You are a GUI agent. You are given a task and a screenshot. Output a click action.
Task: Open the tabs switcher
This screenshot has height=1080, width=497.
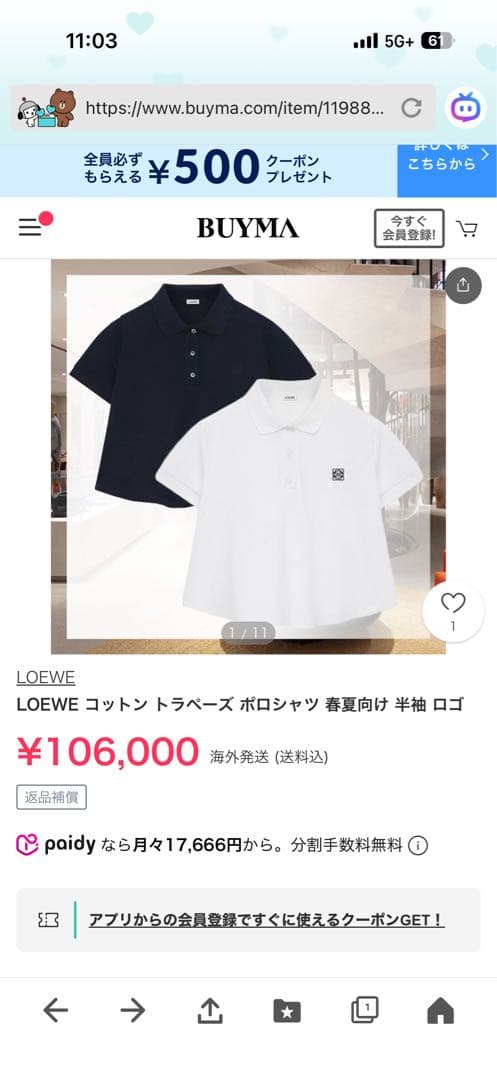(365, 1010)
